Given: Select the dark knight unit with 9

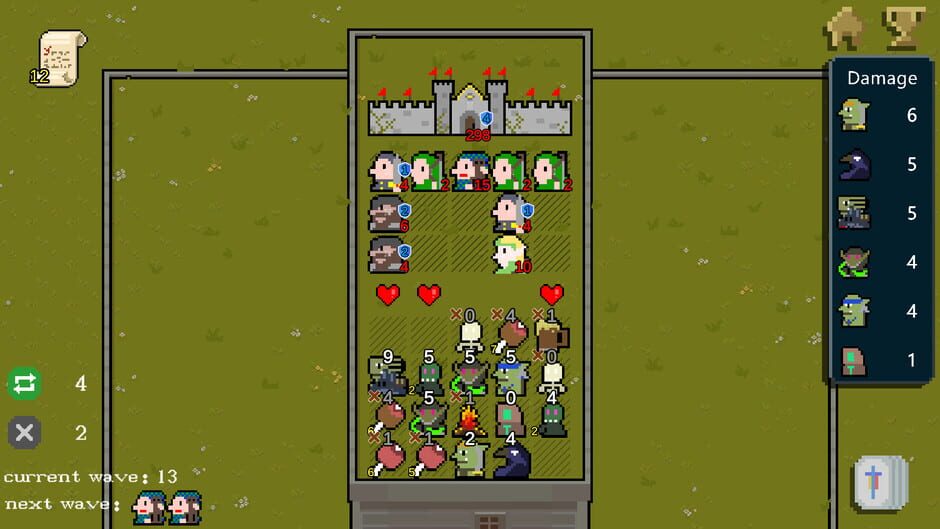Looking at the screenshot, I should [x=387, y=376].
